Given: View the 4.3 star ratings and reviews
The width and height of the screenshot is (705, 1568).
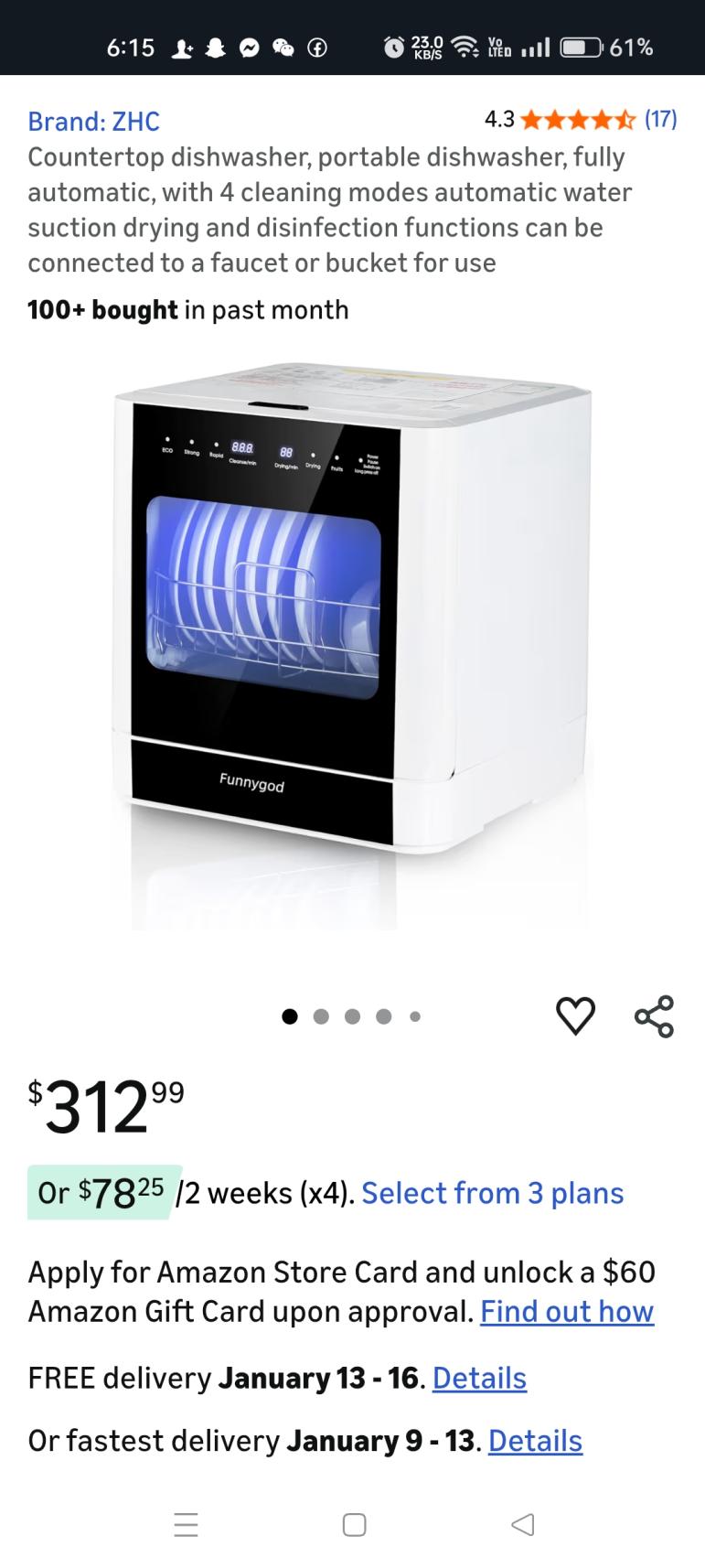Looking at the screenshot, I should 580,120.
